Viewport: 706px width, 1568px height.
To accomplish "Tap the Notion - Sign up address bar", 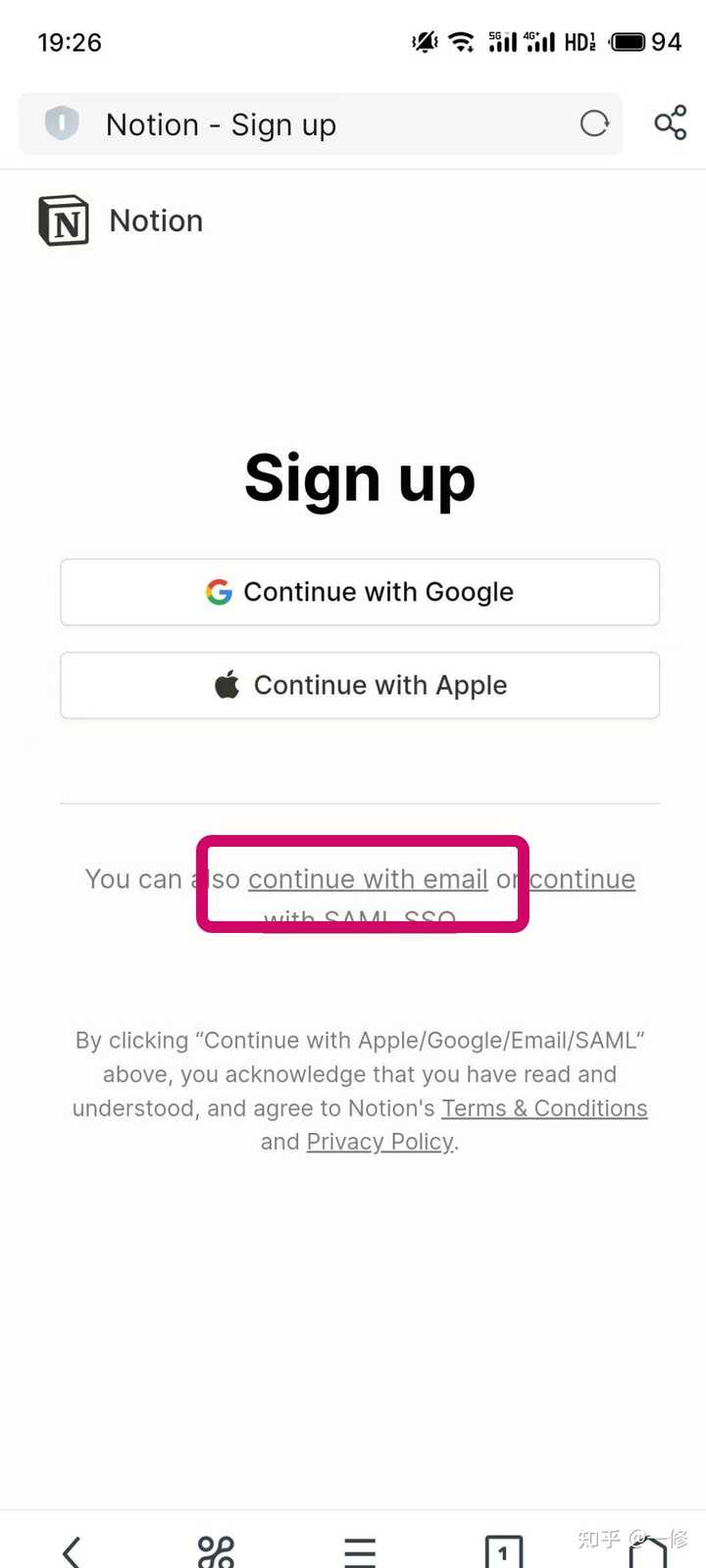I will click(x=324, y=124).
